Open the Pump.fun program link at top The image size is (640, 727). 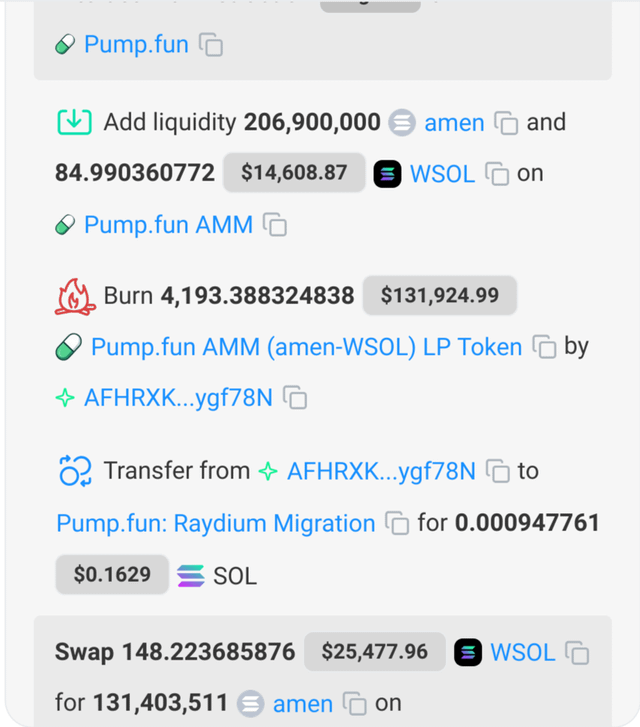pos(136,44)
